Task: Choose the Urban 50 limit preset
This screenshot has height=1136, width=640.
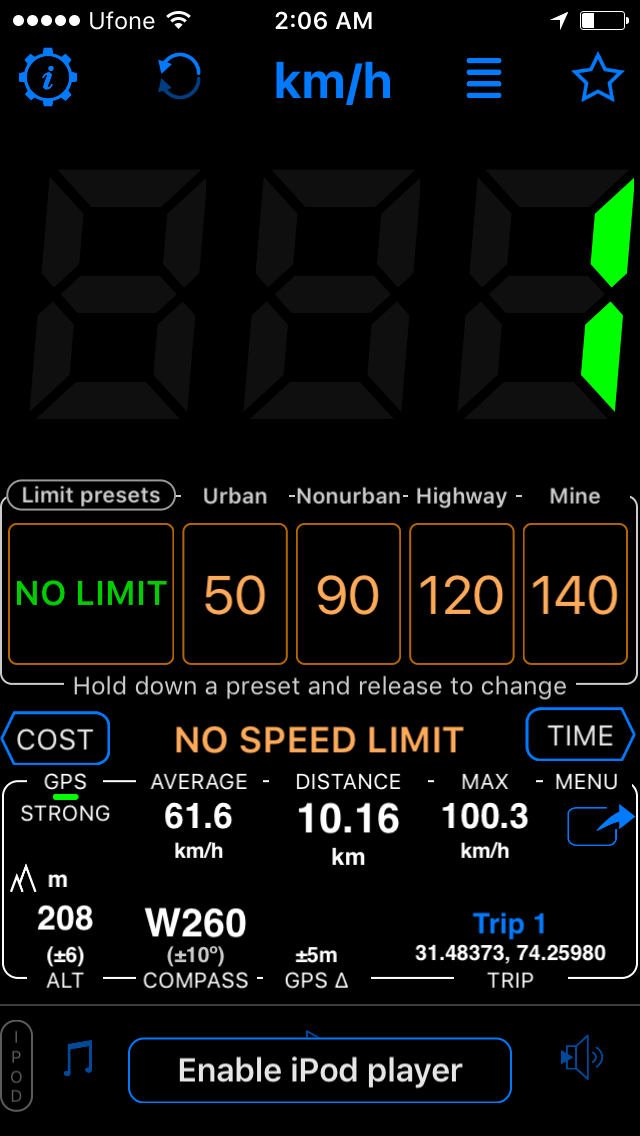Action: point(235,594)
